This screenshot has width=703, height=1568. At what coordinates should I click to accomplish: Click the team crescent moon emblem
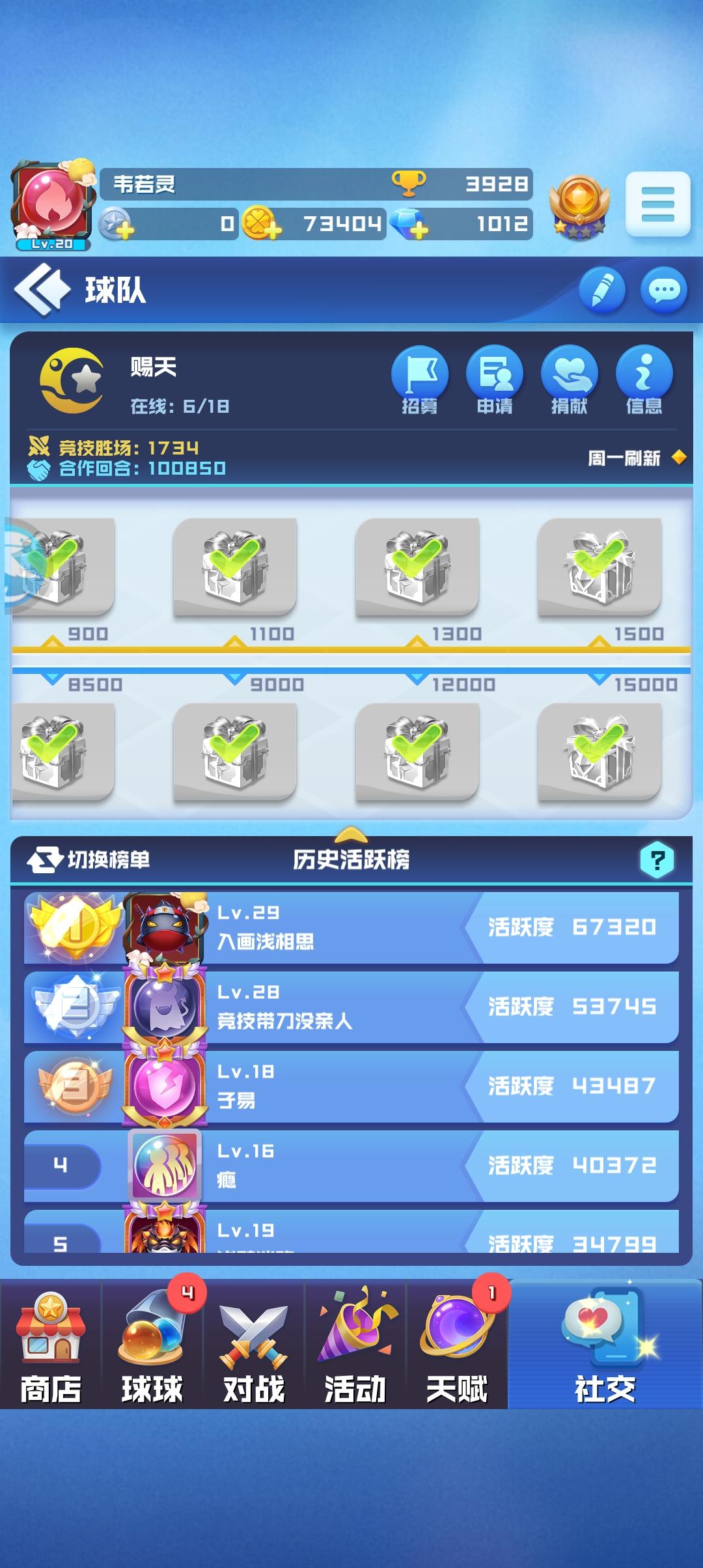(x=70, y=381)
